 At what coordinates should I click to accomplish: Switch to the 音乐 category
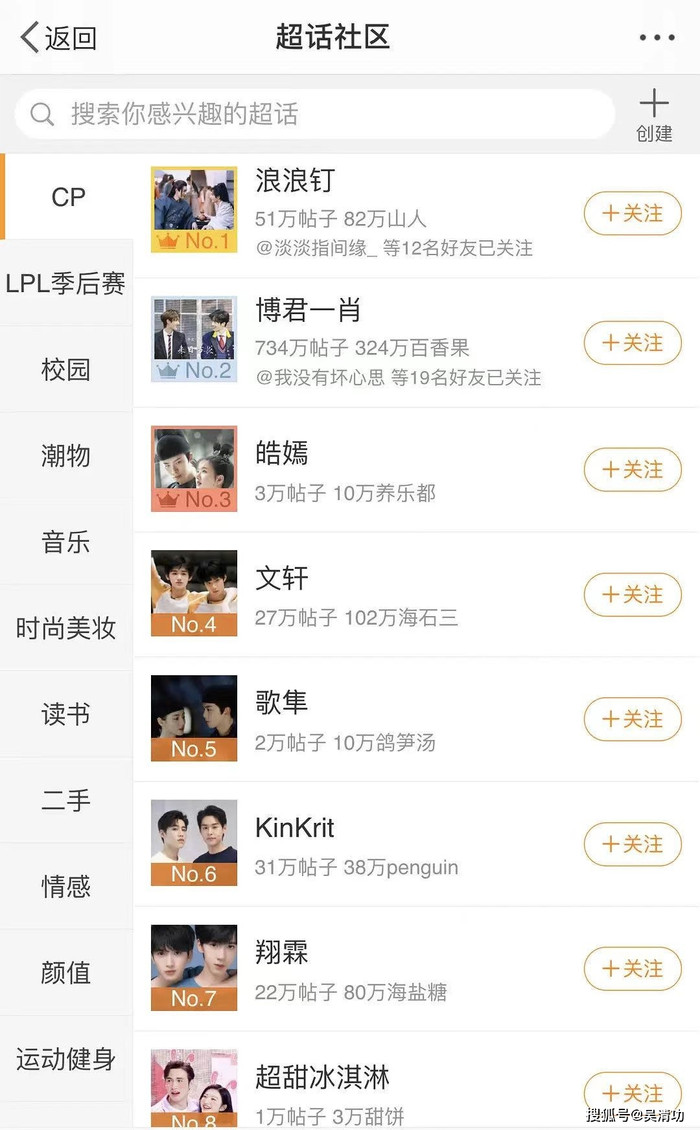coord(66,542)
